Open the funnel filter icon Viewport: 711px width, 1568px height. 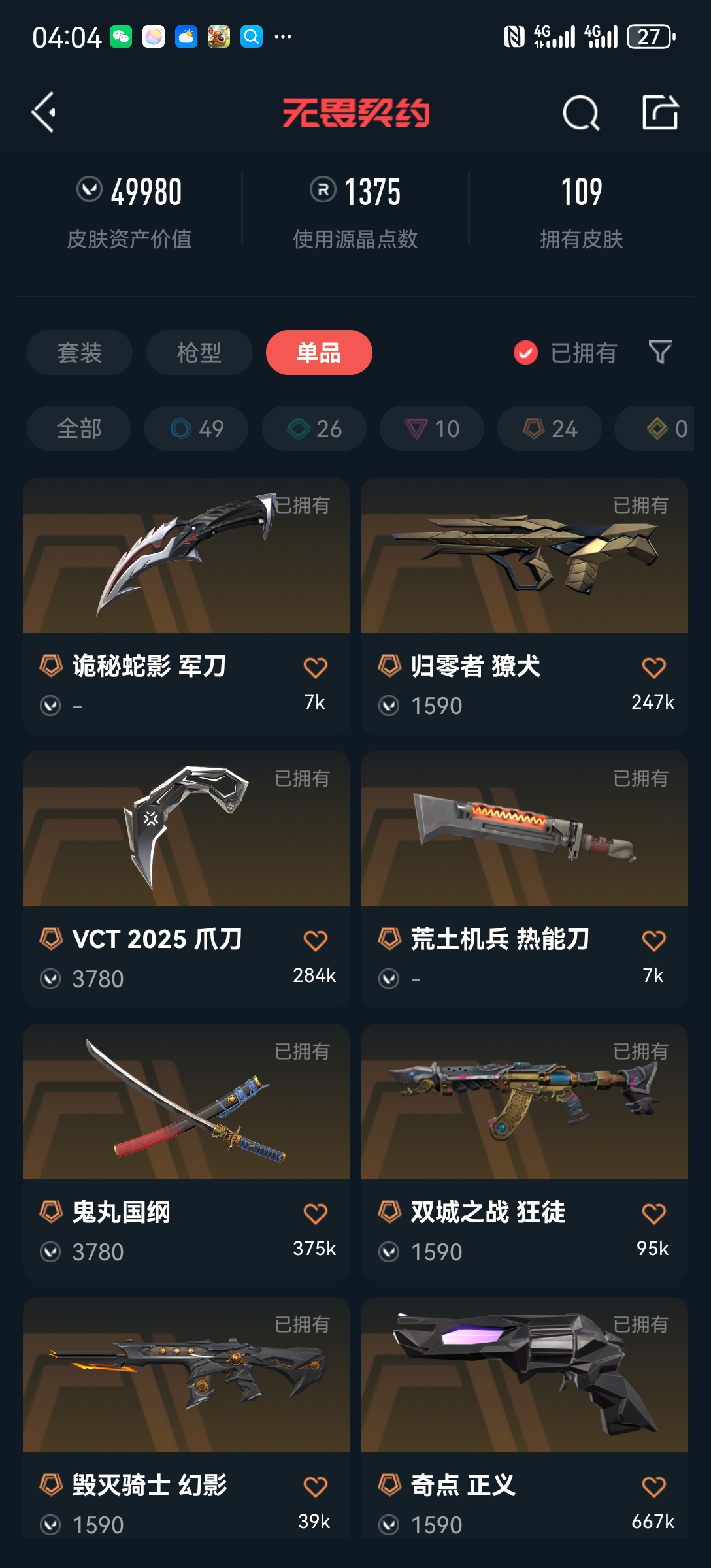click(x=660, y=353)
